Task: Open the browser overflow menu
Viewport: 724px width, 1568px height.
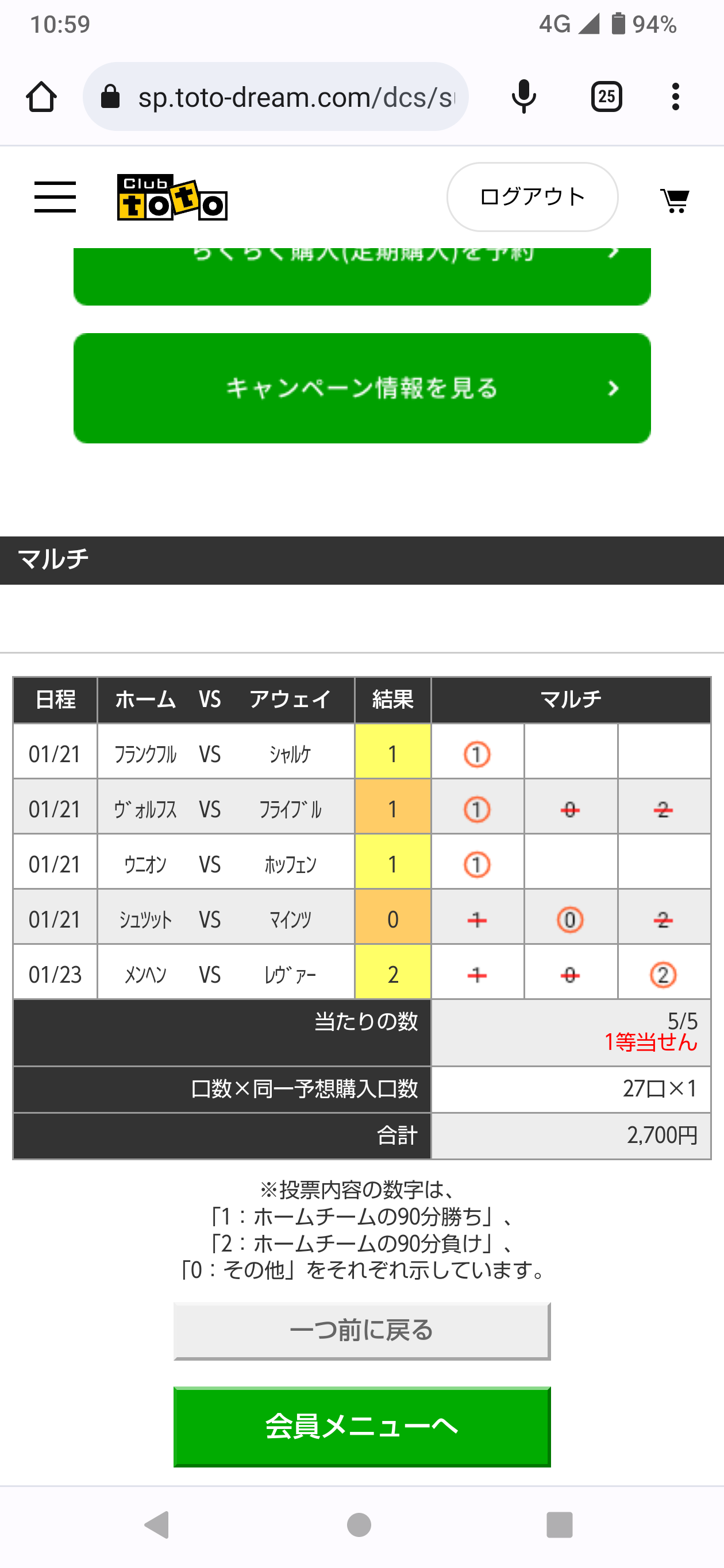Action: click(675, 97)
